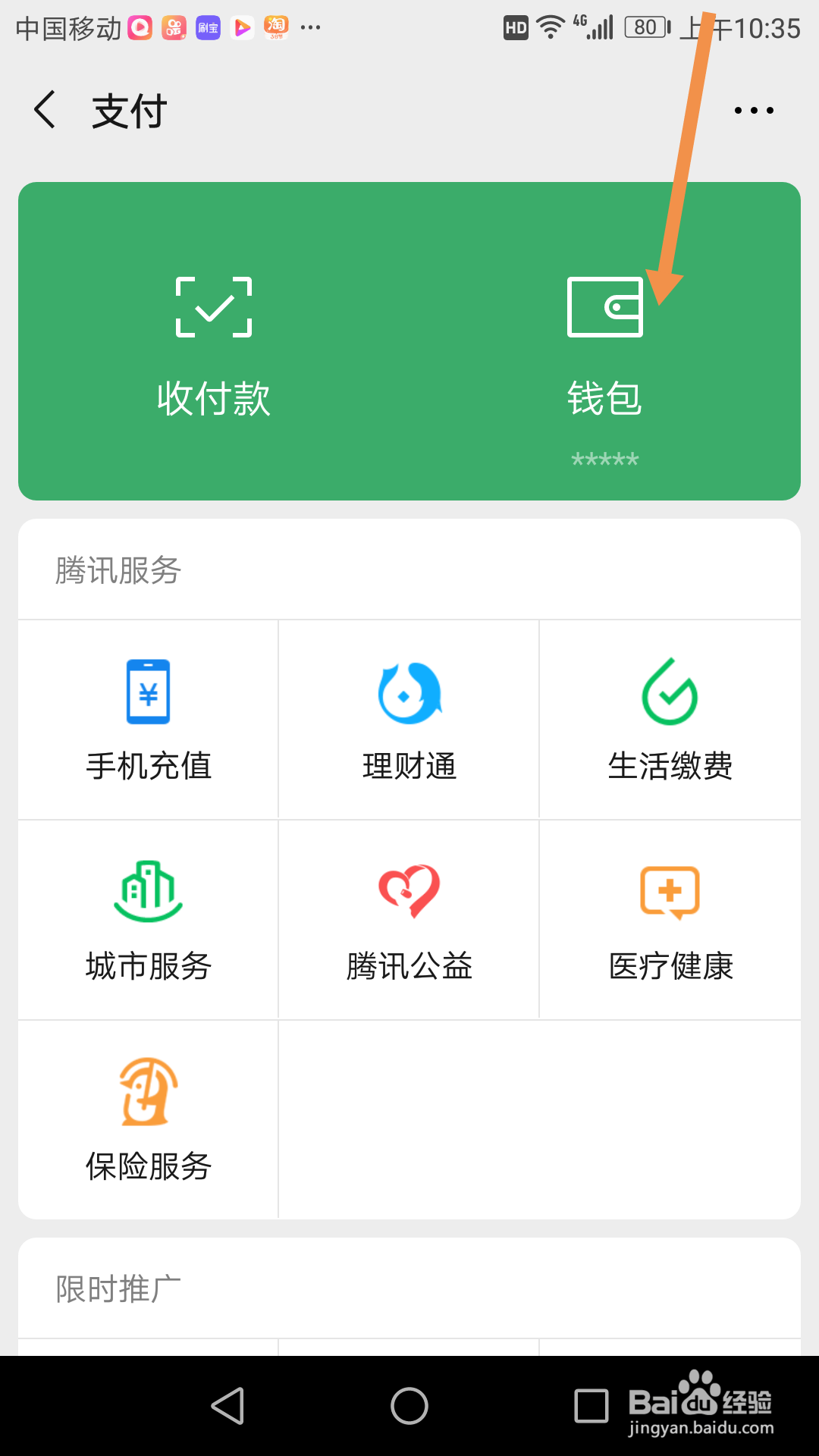Image resolution: width=819 pixels, height=1456 pixels.
Task: Open 保险服务
Action: [149, 1120]
